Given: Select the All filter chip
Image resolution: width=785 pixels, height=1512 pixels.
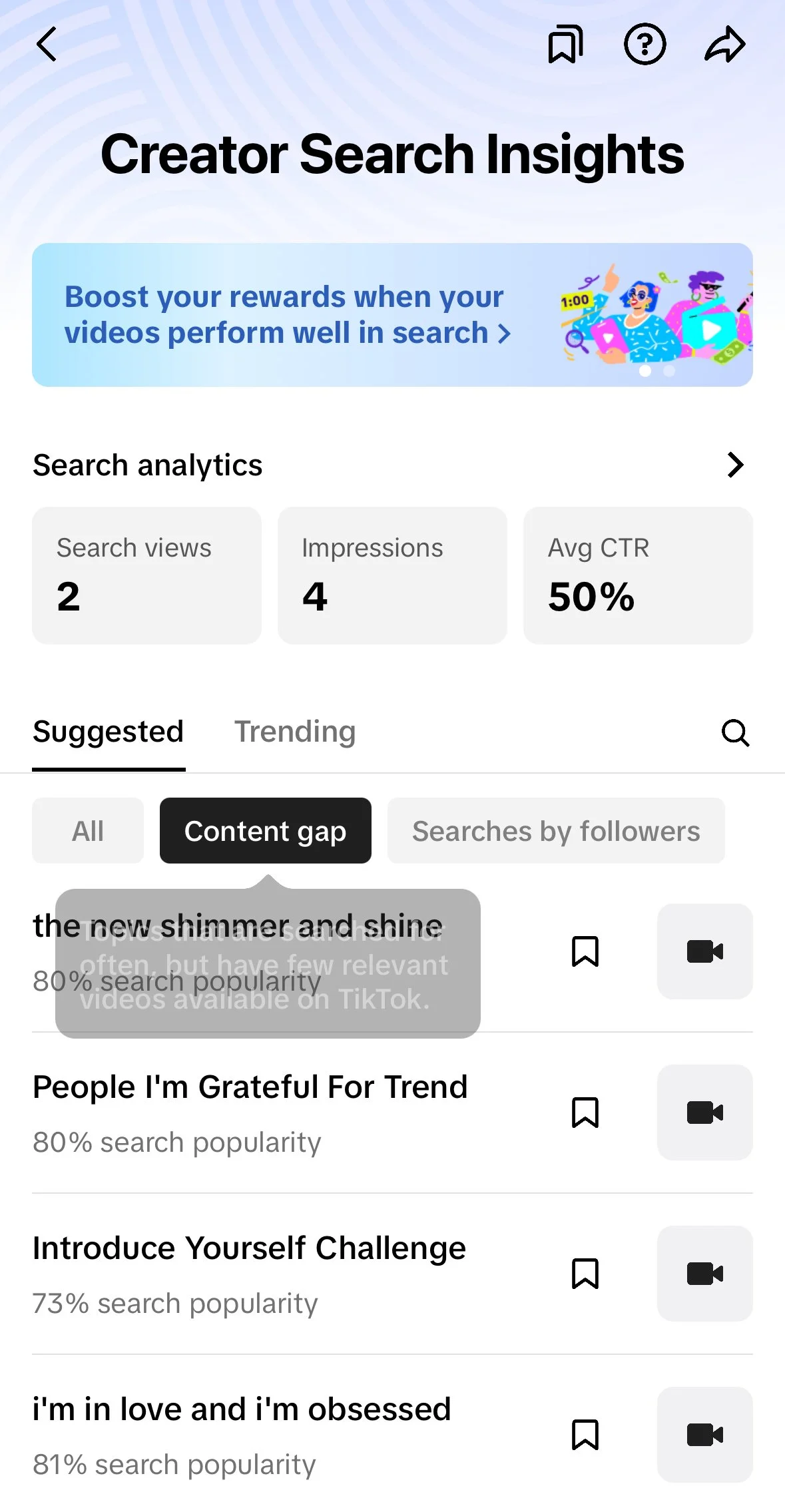Looking at the screenshot, I should (x=88, y=831).
